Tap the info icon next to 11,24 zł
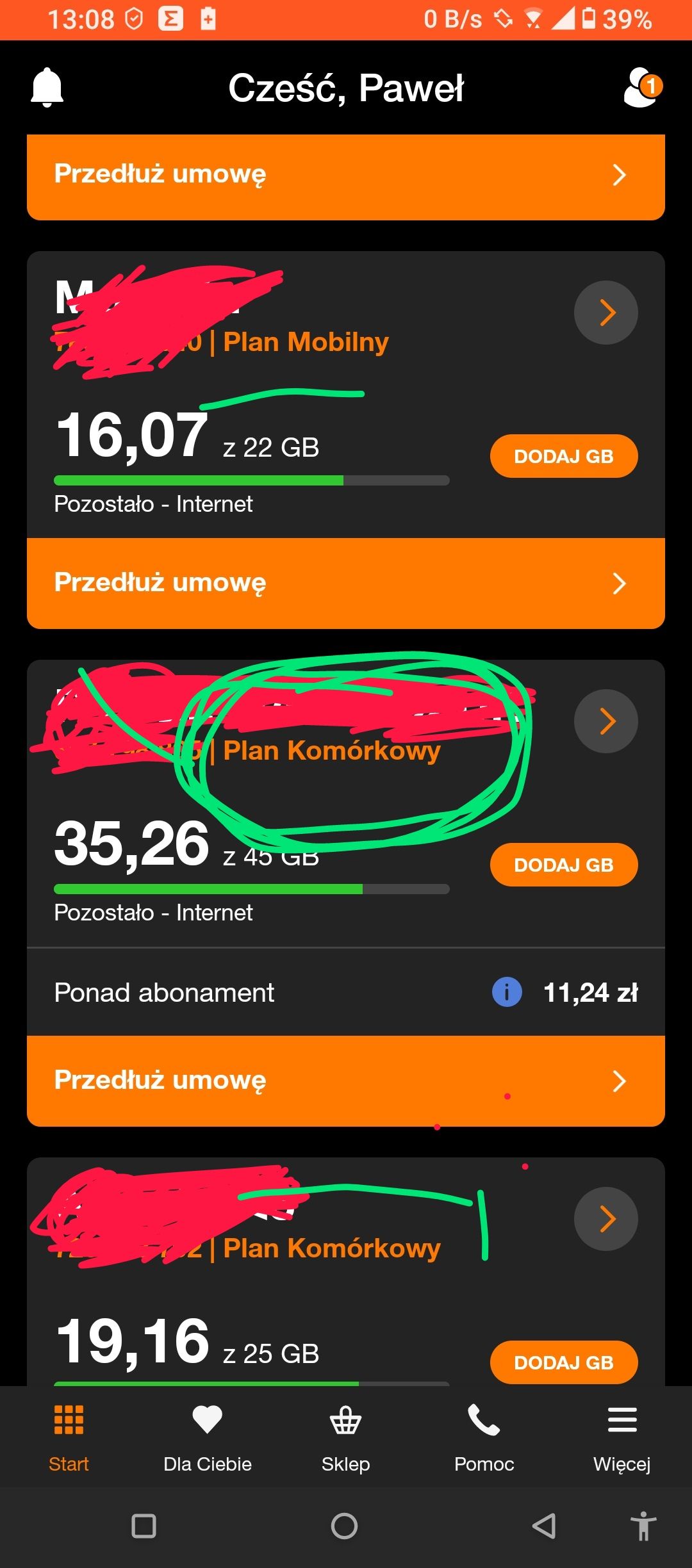 (x=506, y=993)
